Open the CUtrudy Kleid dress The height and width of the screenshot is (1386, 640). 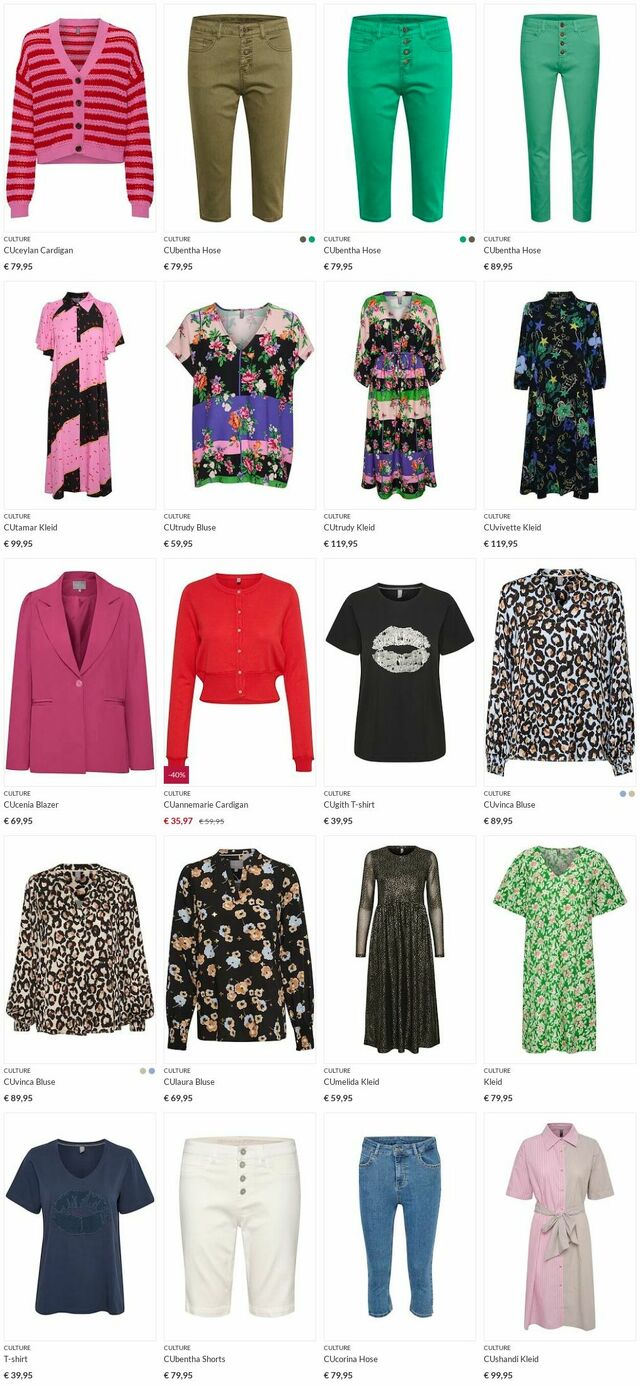pyautogui.click(x=400, y=395)
